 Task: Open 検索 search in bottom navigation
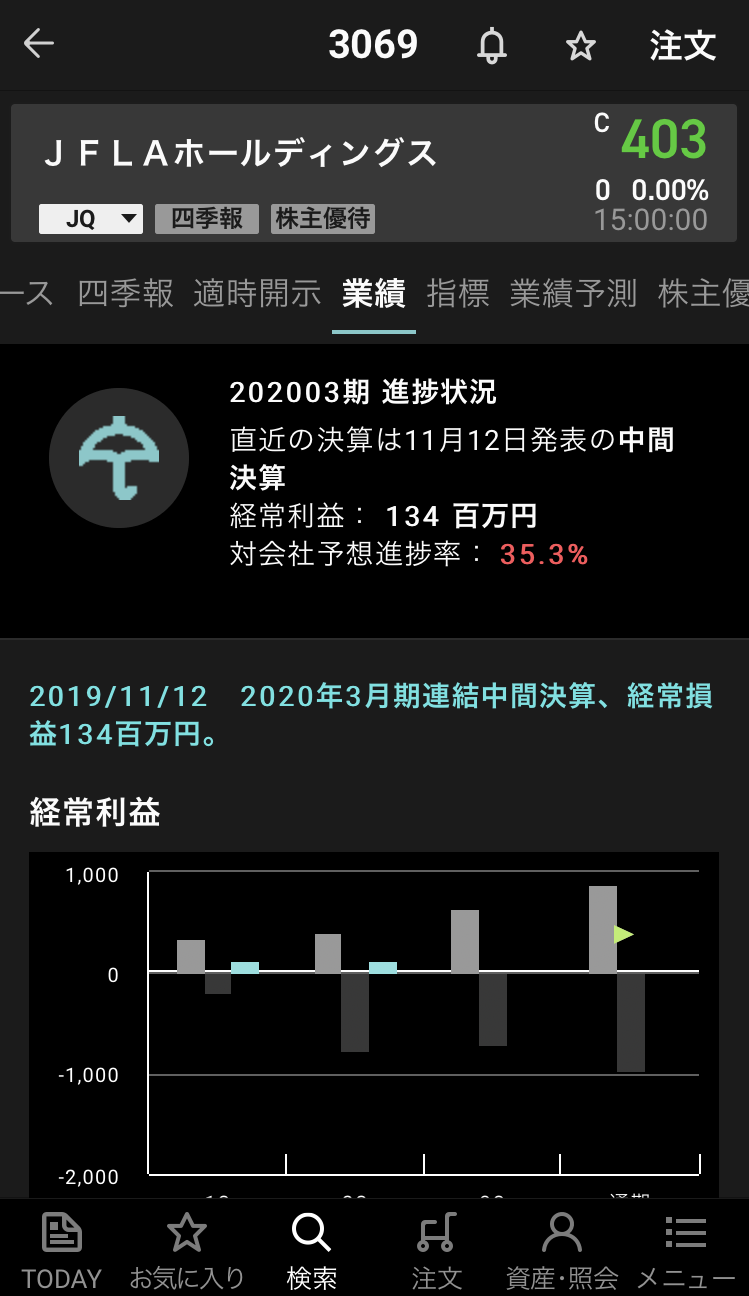[x=311, y=1250]
